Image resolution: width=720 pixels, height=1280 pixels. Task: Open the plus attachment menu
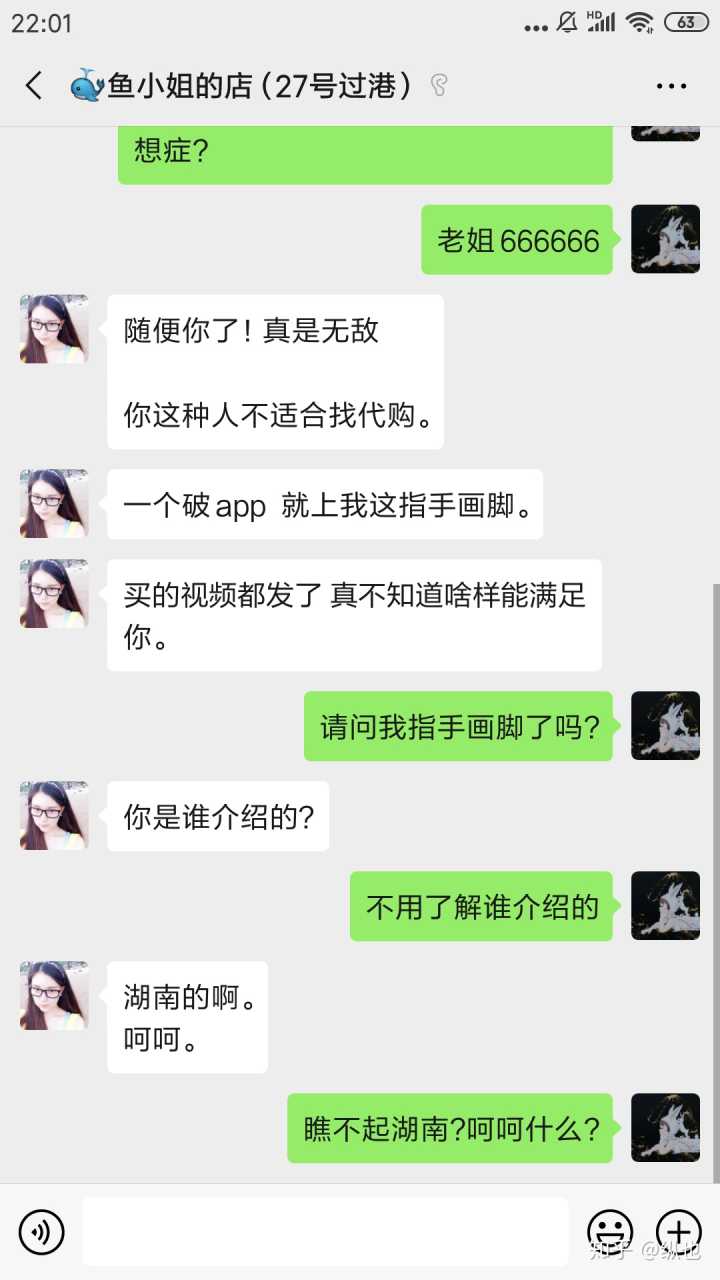tap(678, 1232)
